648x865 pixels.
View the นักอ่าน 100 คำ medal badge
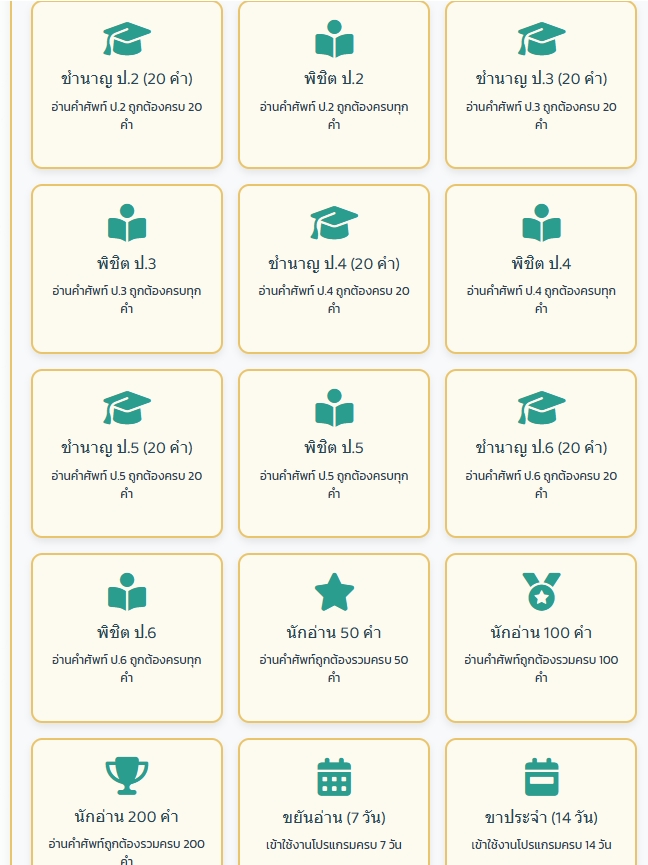tap(541, 637)
